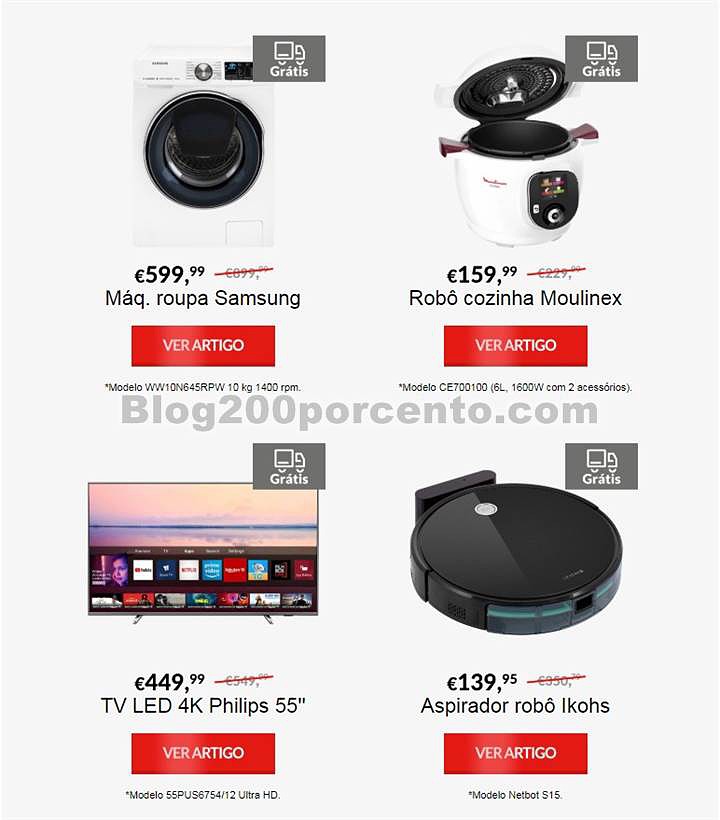This screenshot has width=720, height=820.
Task: Select the Netflix tile on the Philips TV display
Action: (188, 570)
